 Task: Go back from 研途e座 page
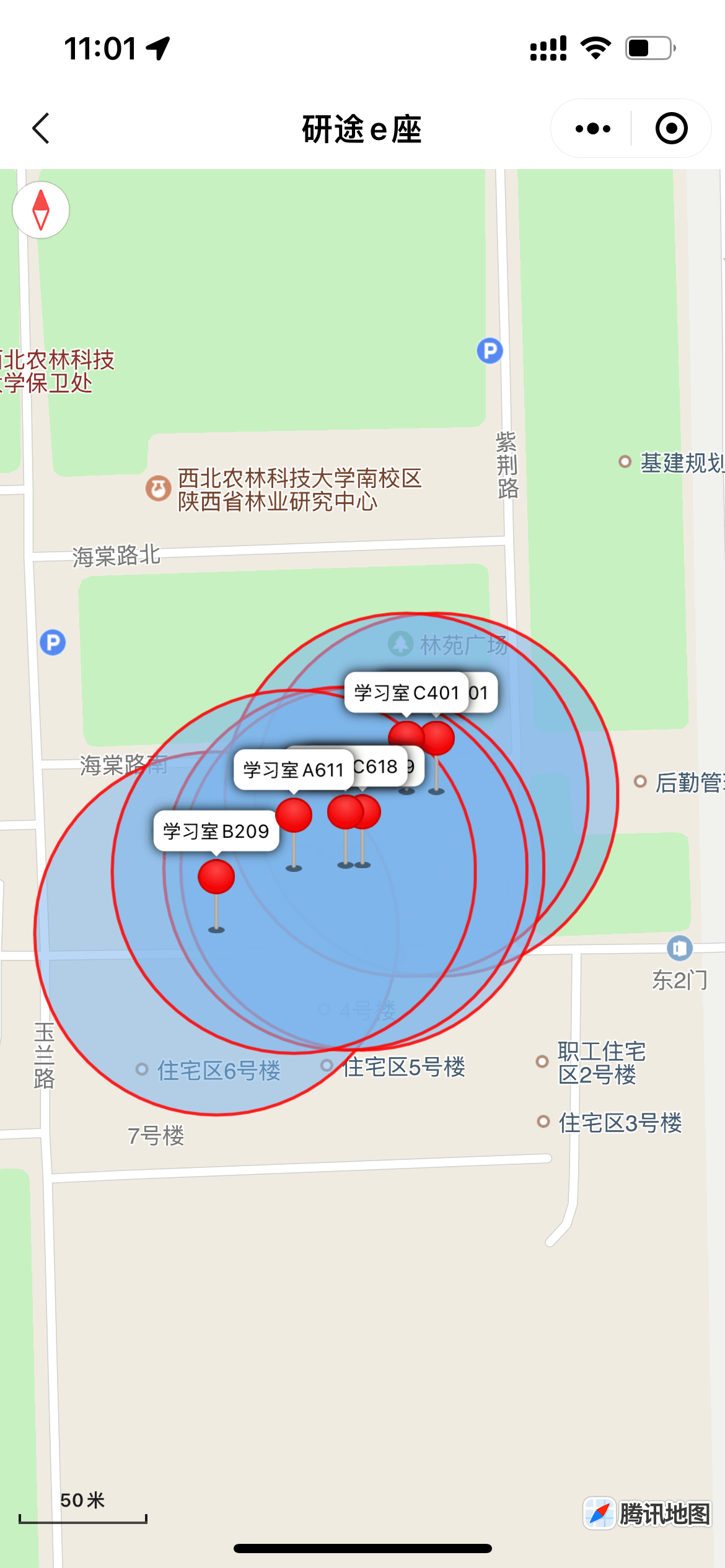(41, 129)
